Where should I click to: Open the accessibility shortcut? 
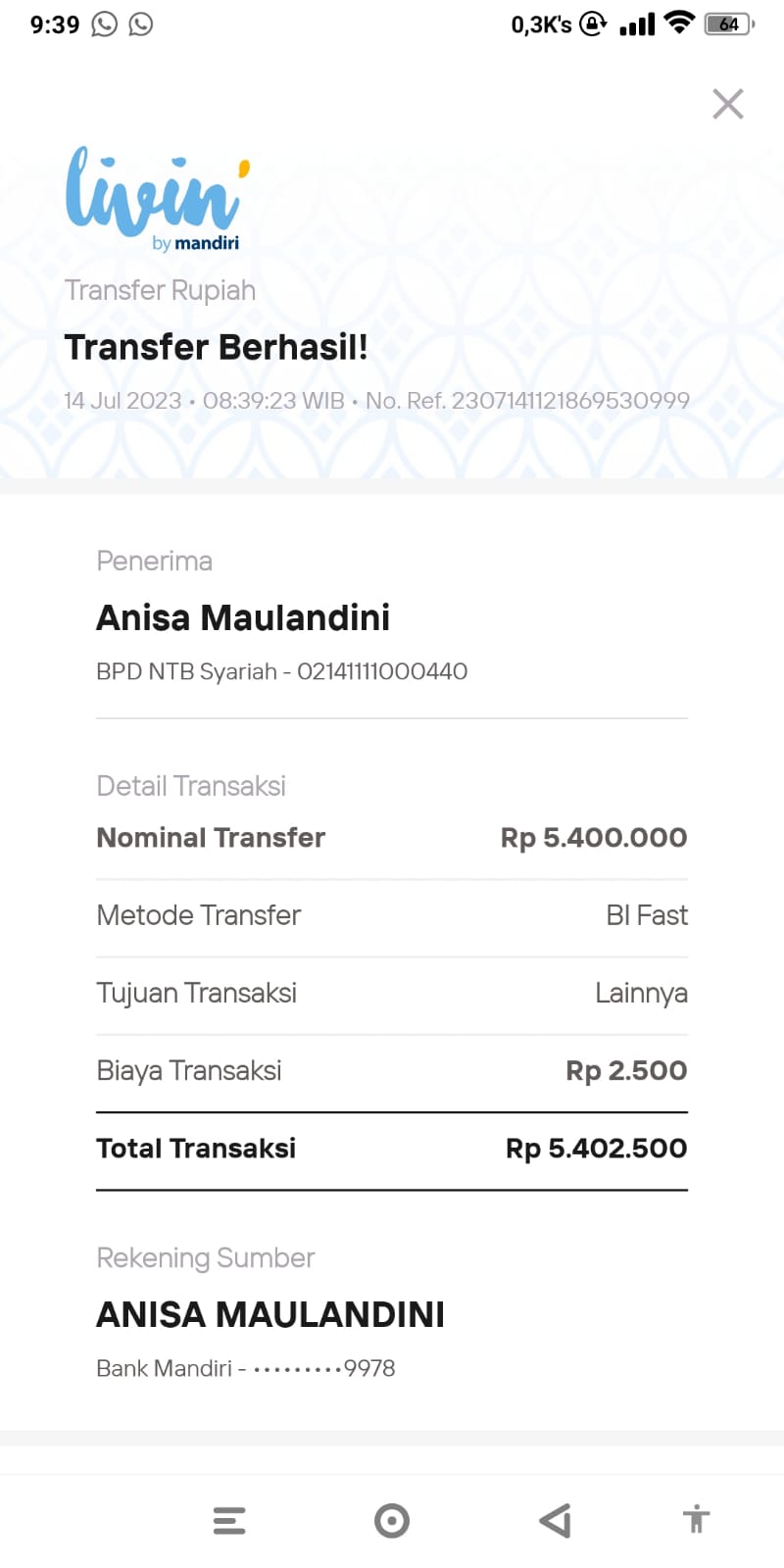[x=696, y=1519]
